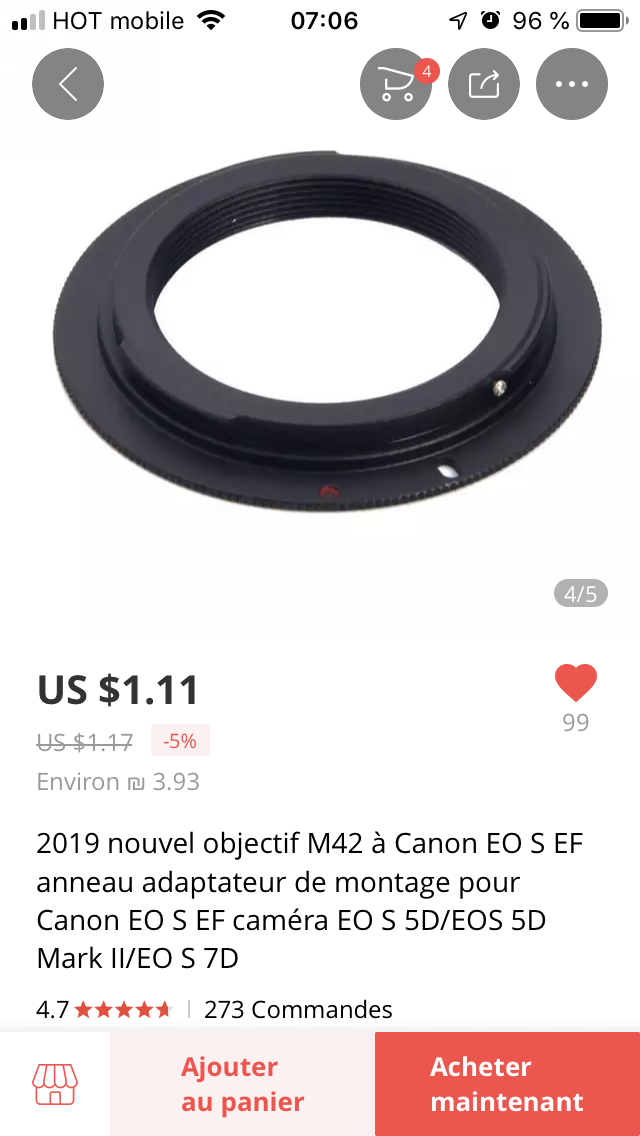Tap Ajouter au panier
Screen dimensions: 640x1136
click(x=242, y=1084)
